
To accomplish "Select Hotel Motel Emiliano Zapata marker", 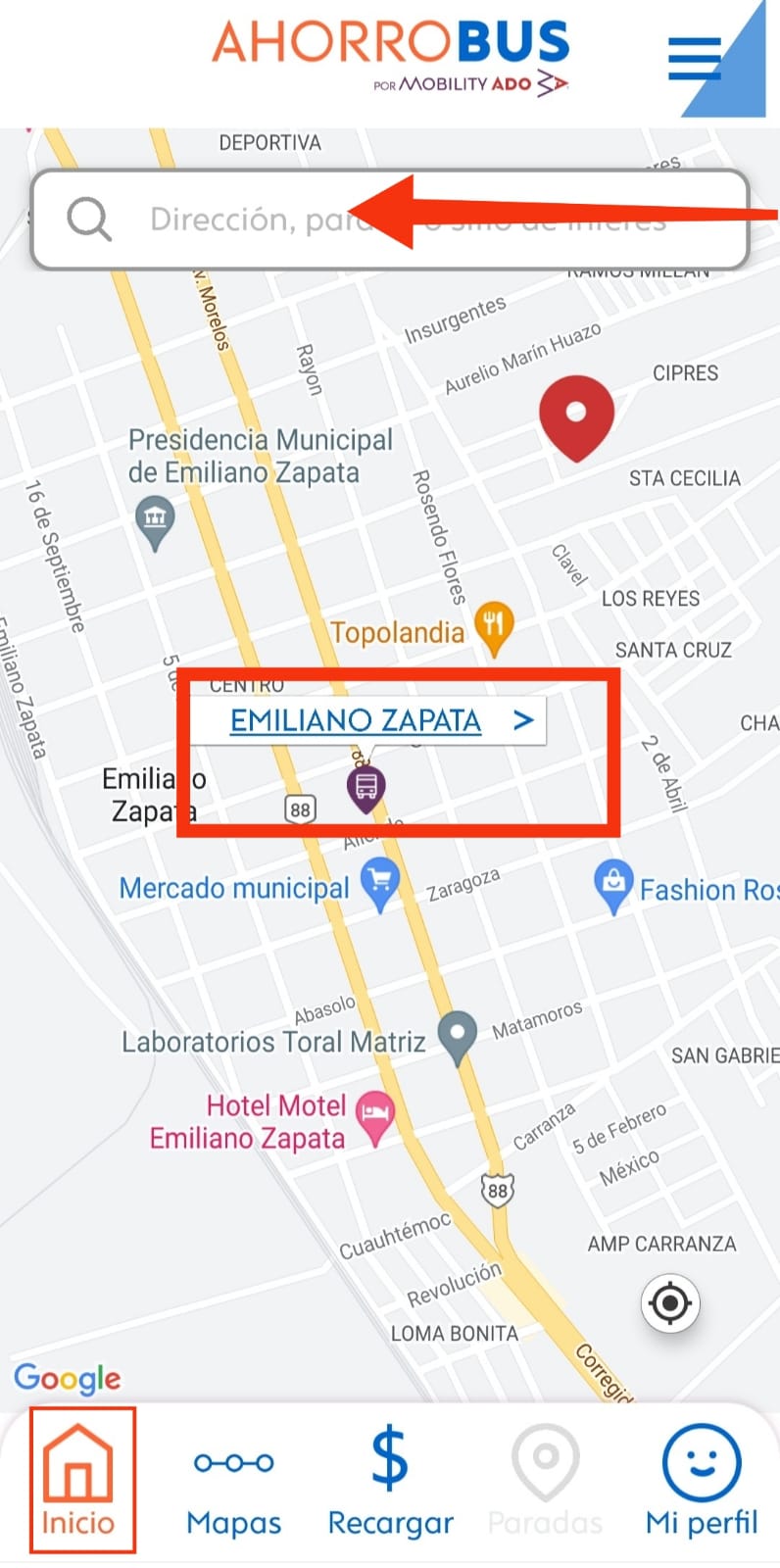I will click(x=374, y=1115).
